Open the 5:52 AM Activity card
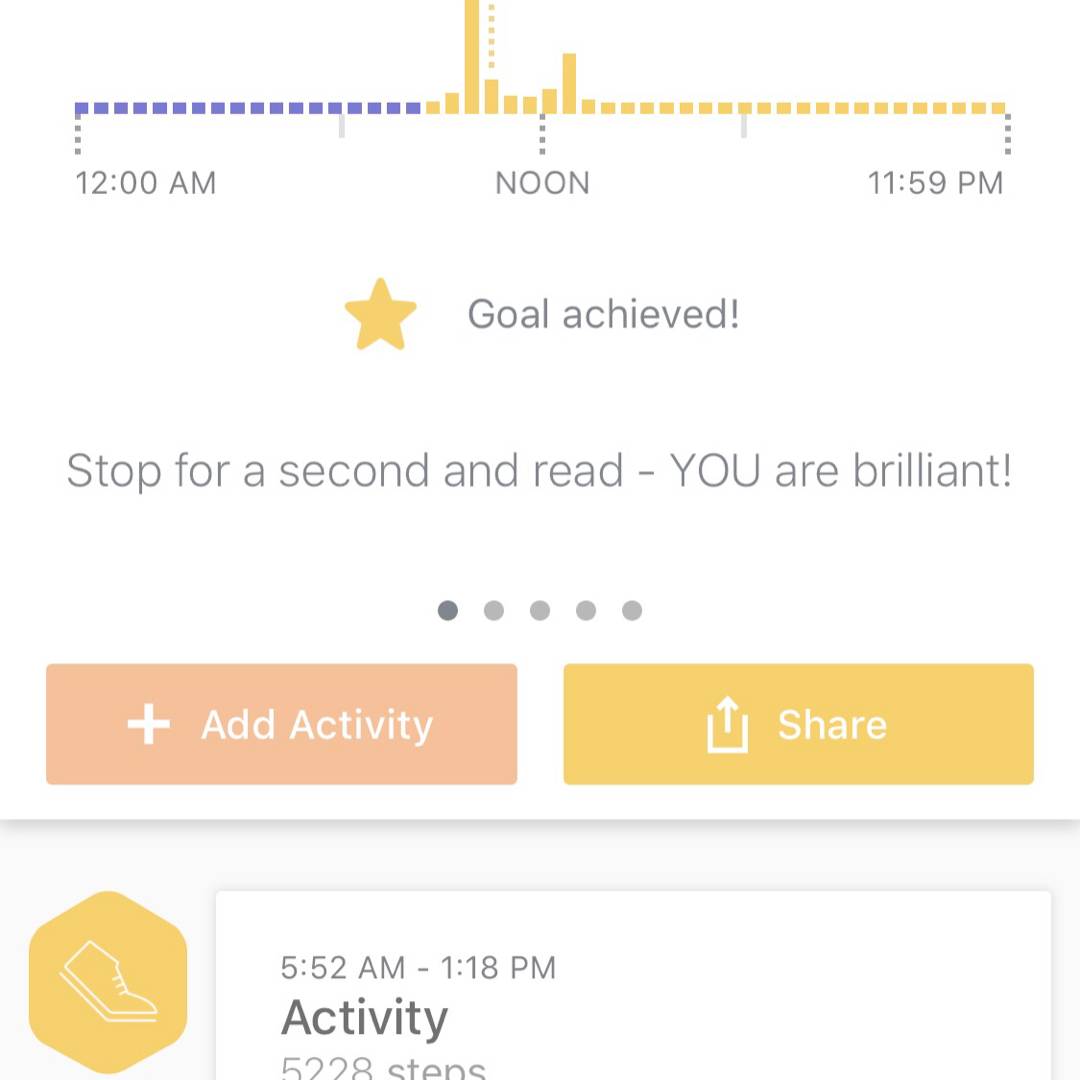The image size is (1080, 1080). pyautogui.click(x=632, y=1000)
